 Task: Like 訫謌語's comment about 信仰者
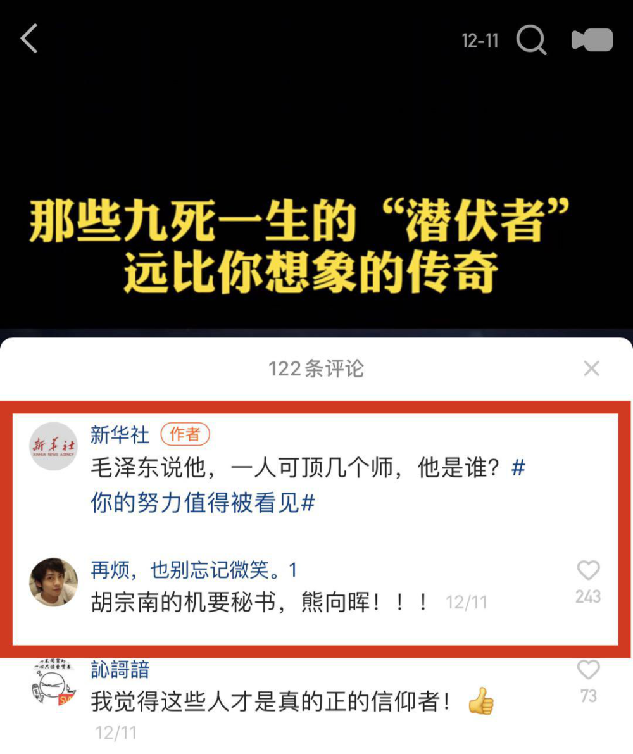coord(588,671)
